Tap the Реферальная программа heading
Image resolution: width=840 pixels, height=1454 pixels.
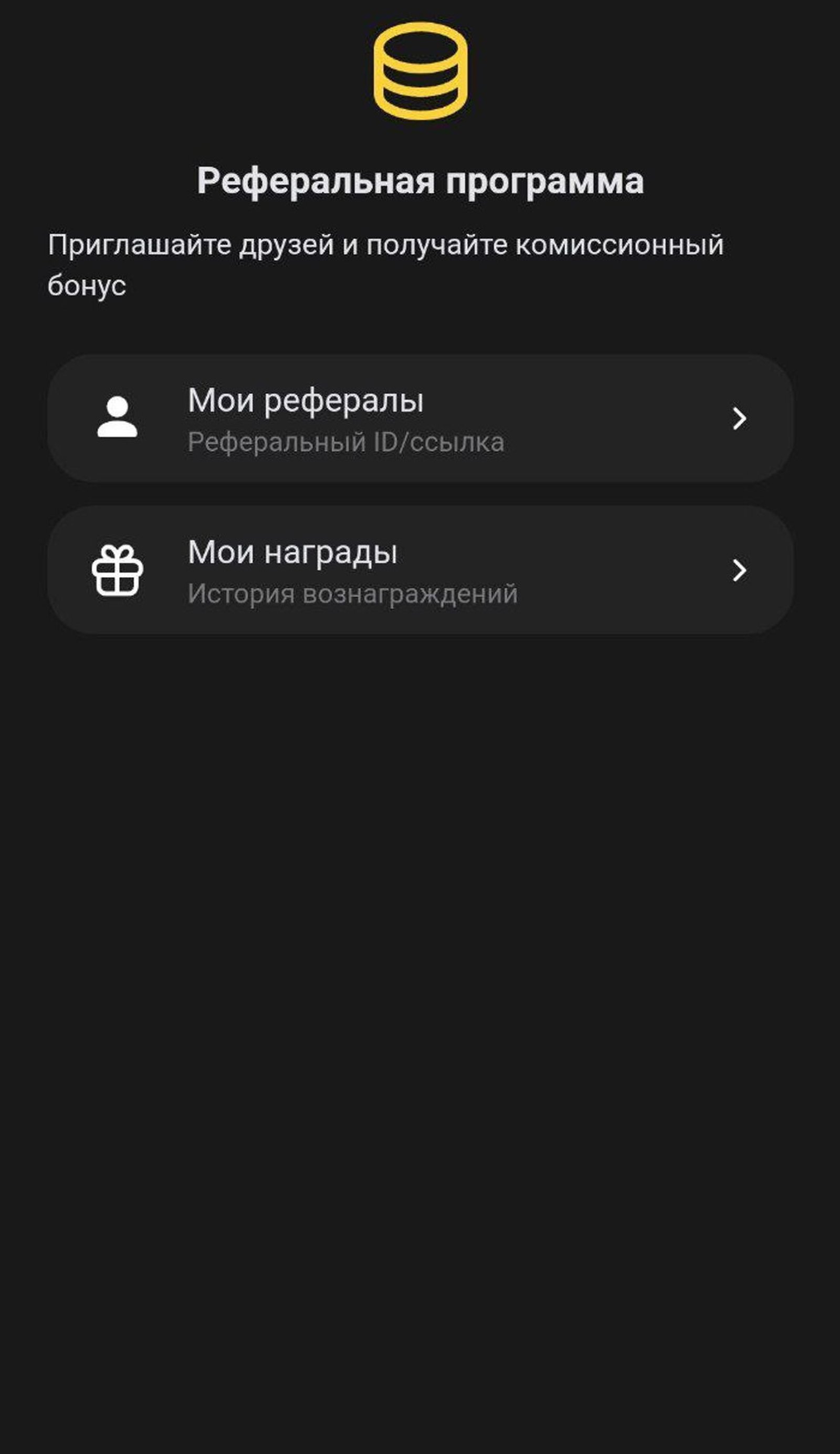tap(419, 180)
